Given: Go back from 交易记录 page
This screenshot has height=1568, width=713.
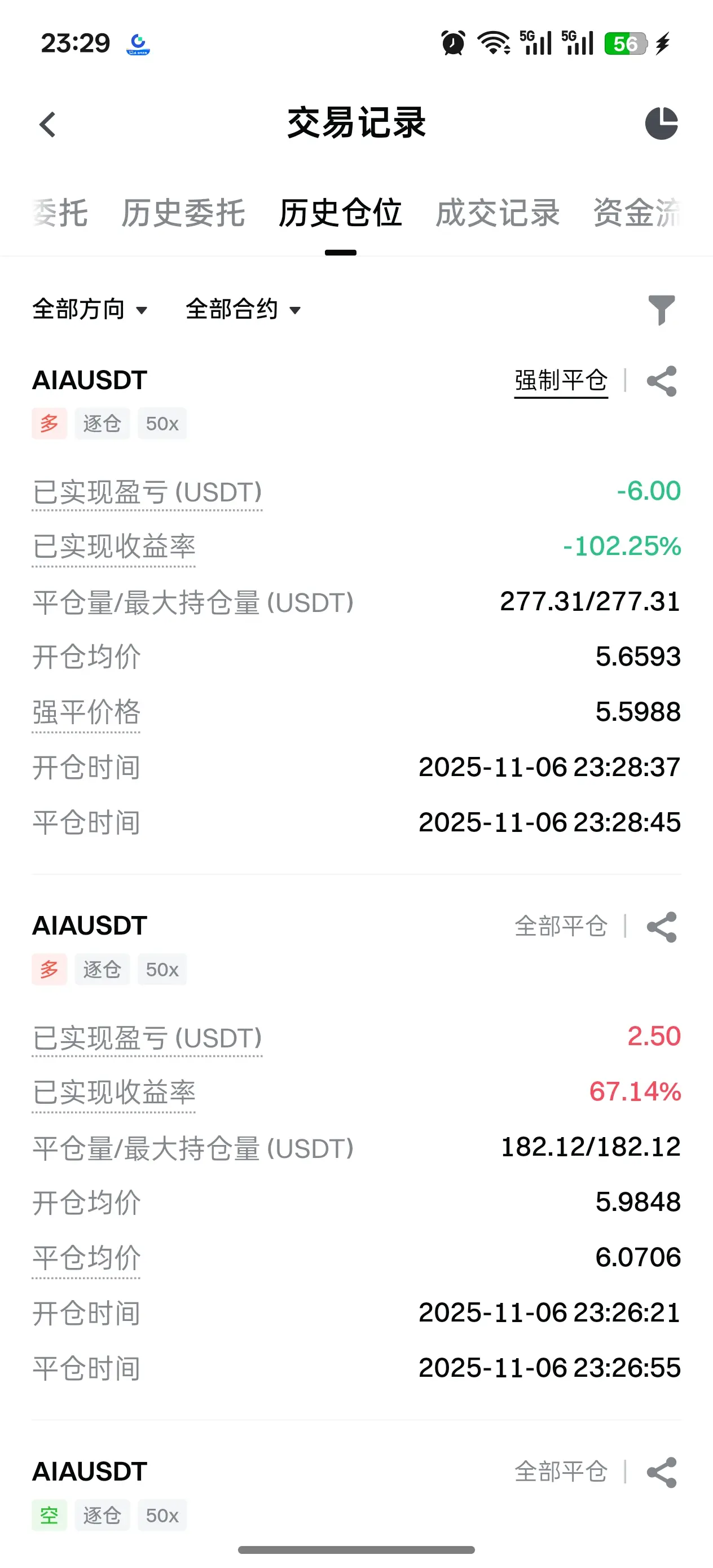Looking at the screenshot, I should click(47, 125).
